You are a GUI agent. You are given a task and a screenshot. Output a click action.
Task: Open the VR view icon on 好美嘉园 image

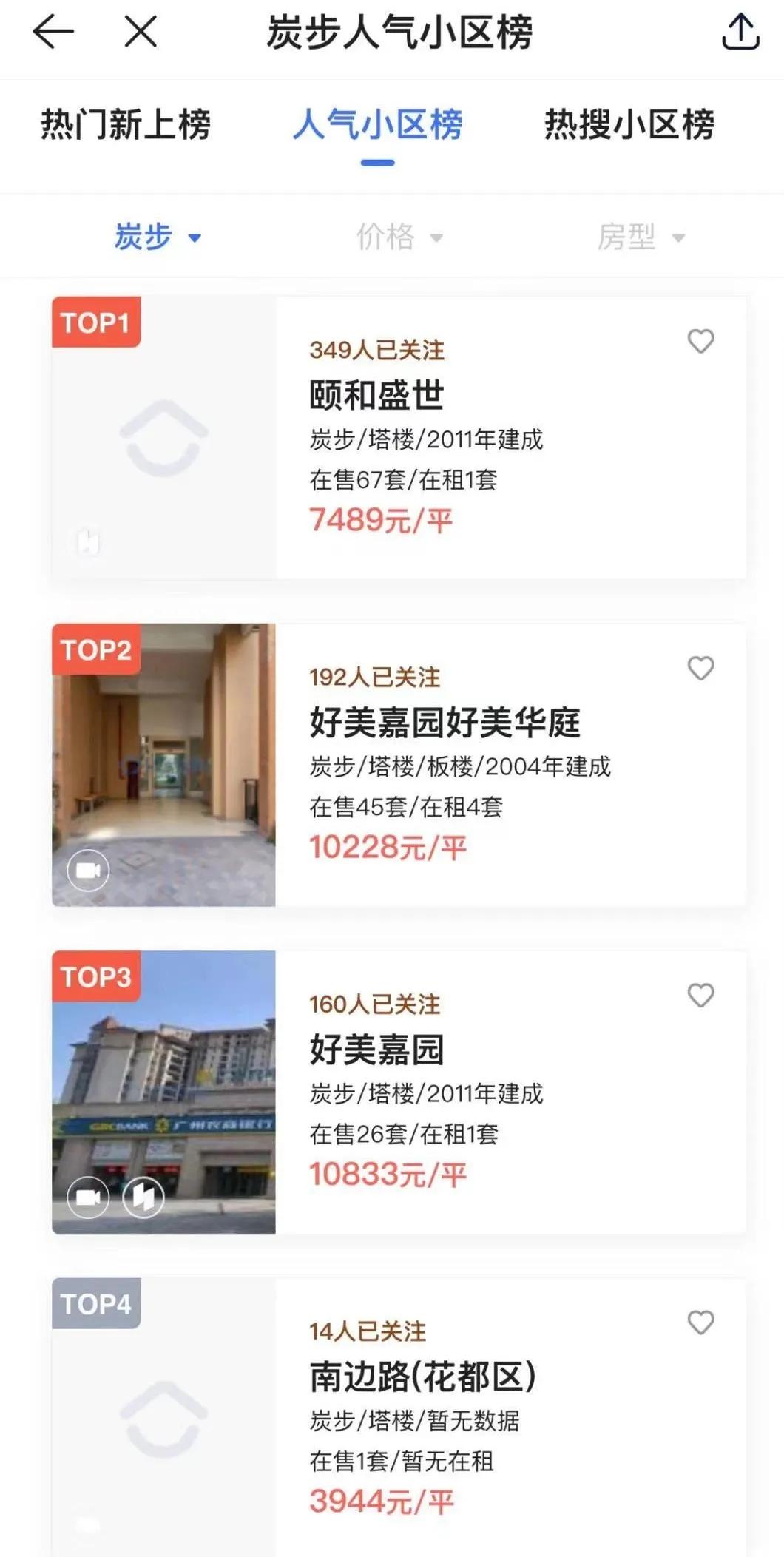pyautogui.click(x=143, y=1196)
